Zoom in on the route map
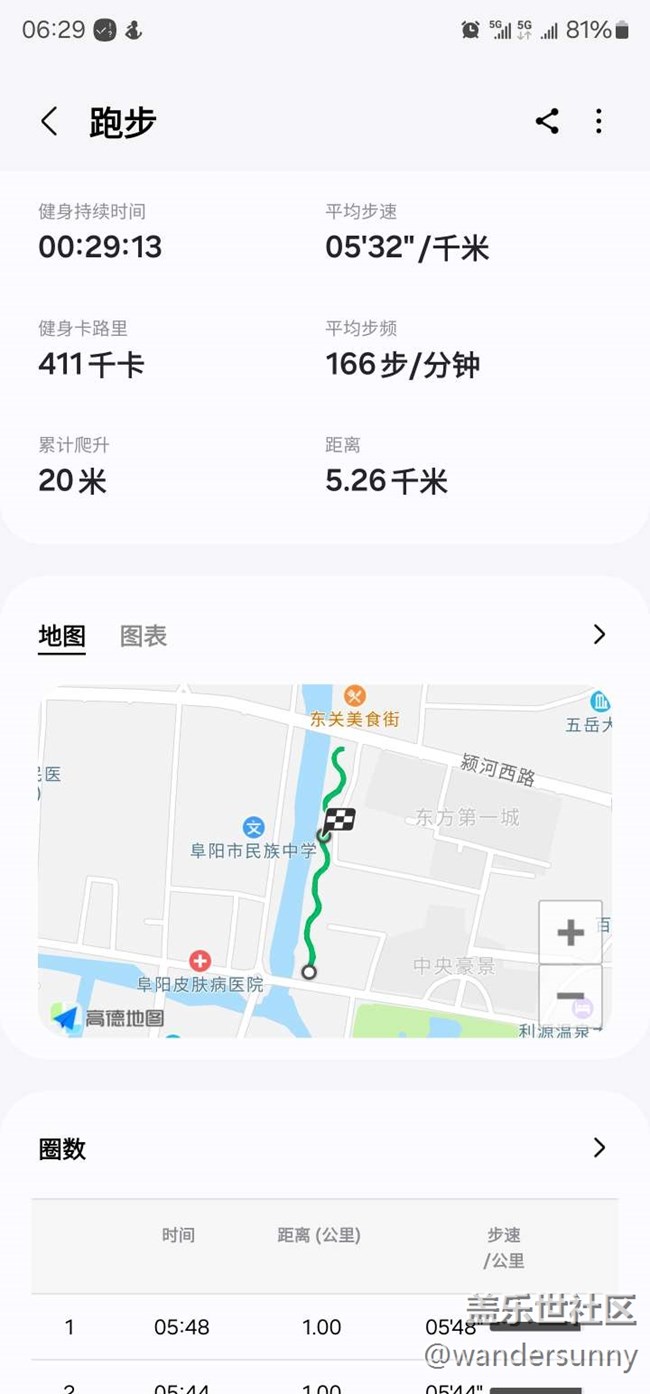 point(570,933)
